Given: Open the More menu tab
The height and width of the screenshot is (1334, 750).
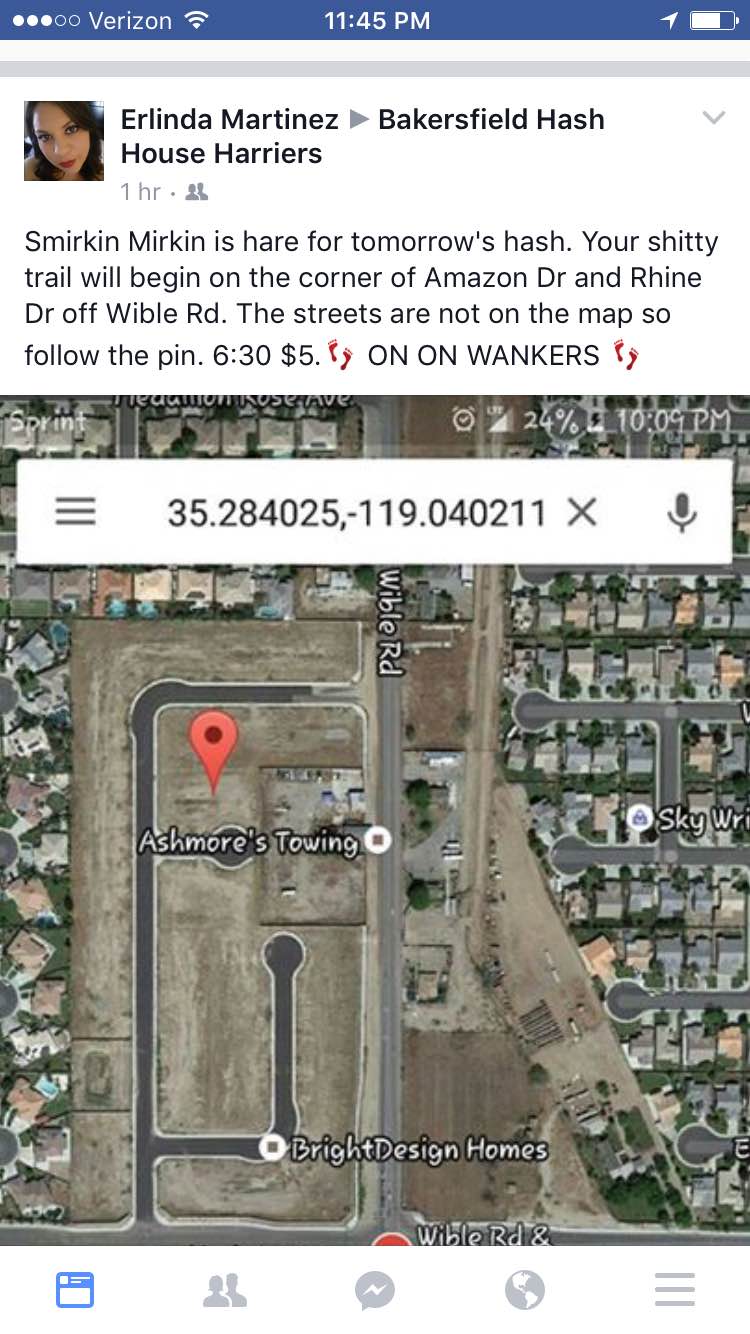Looking at the screenshot, I should (675, 1290).
